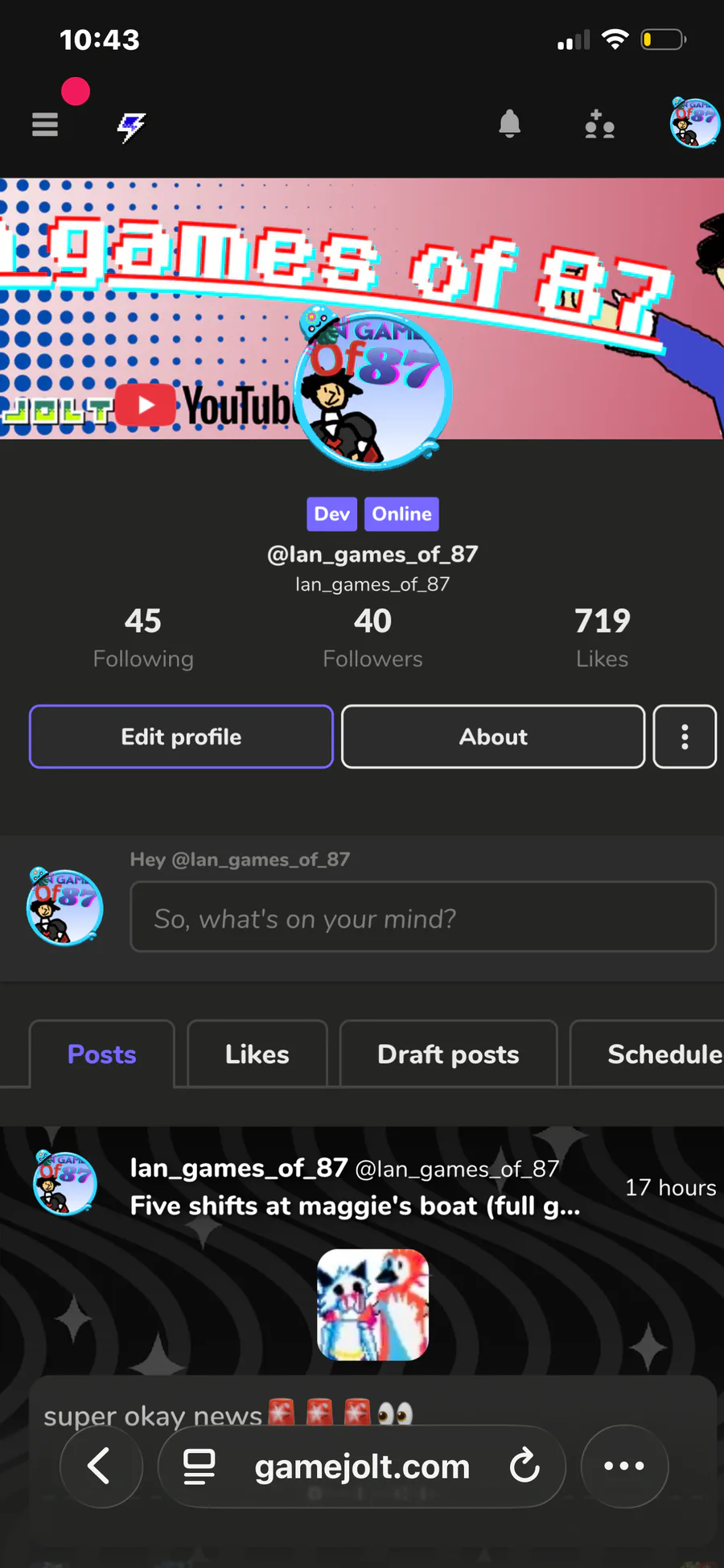Image resolution: width=724 pixels, height=1568 pixels.
Task: Switch to the Likes tab
Action: click(x=257, y=1054)
